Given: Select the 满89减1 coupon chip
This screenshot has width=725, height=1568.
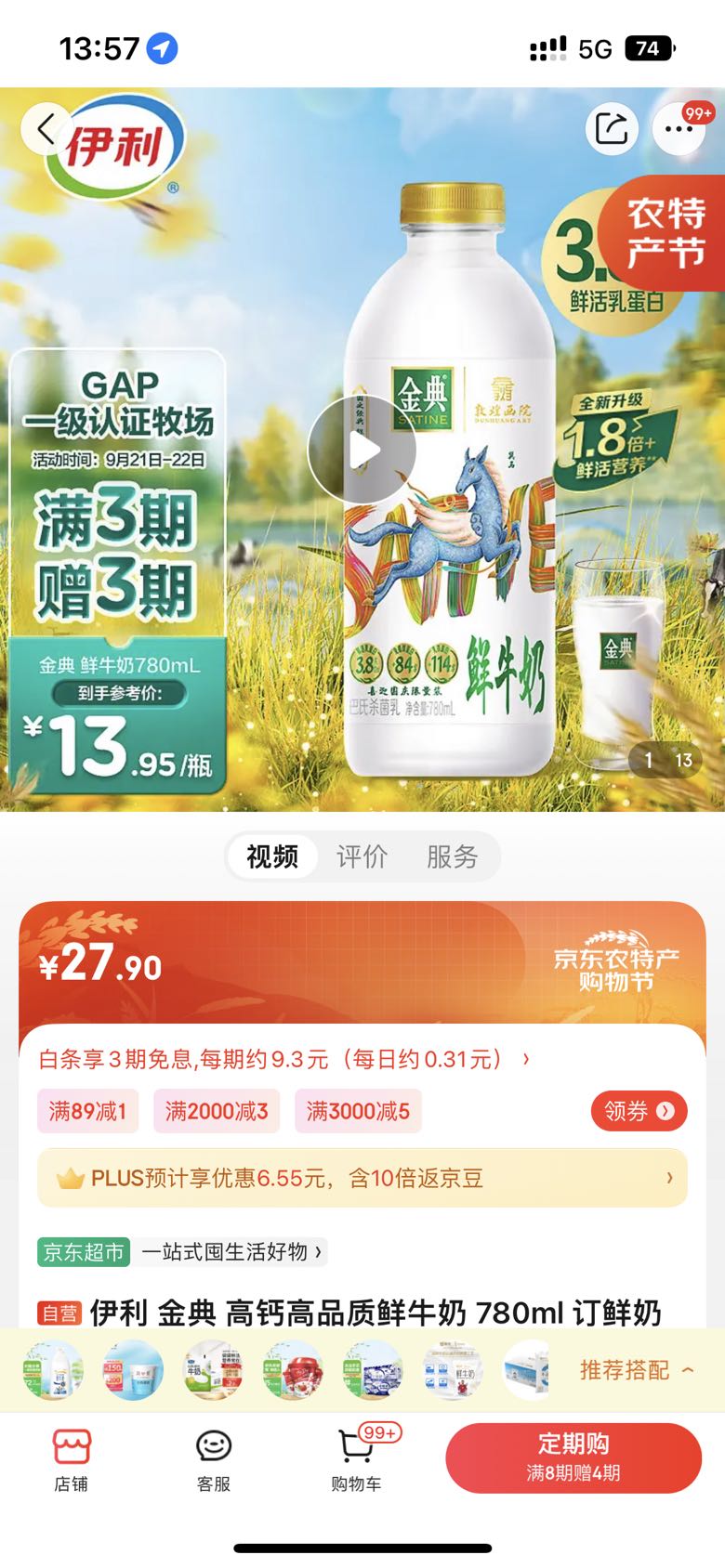Looking at the screenshot, I should pos(87,1111).
